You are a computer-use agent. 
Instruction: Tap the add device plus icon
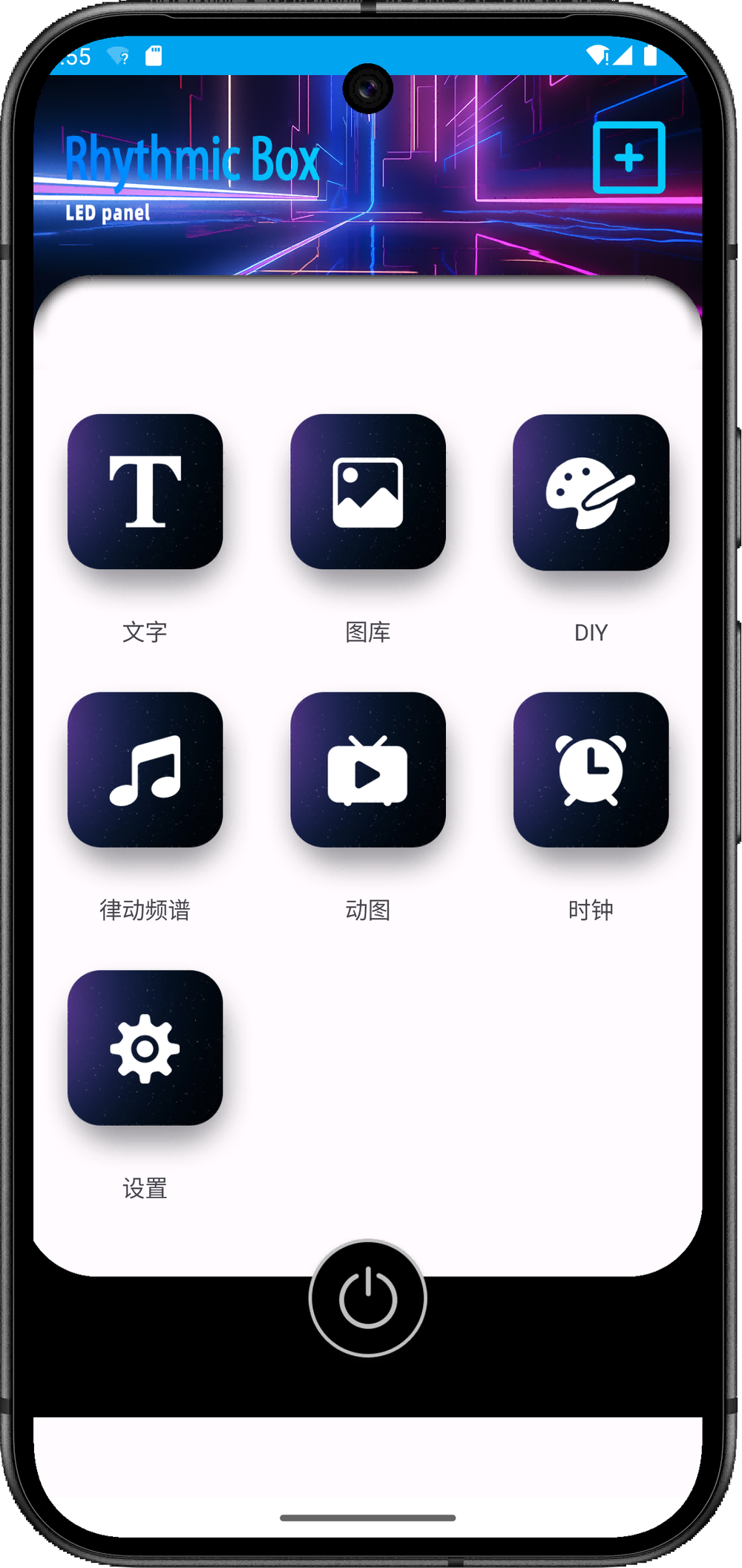(x=628, y=157)
